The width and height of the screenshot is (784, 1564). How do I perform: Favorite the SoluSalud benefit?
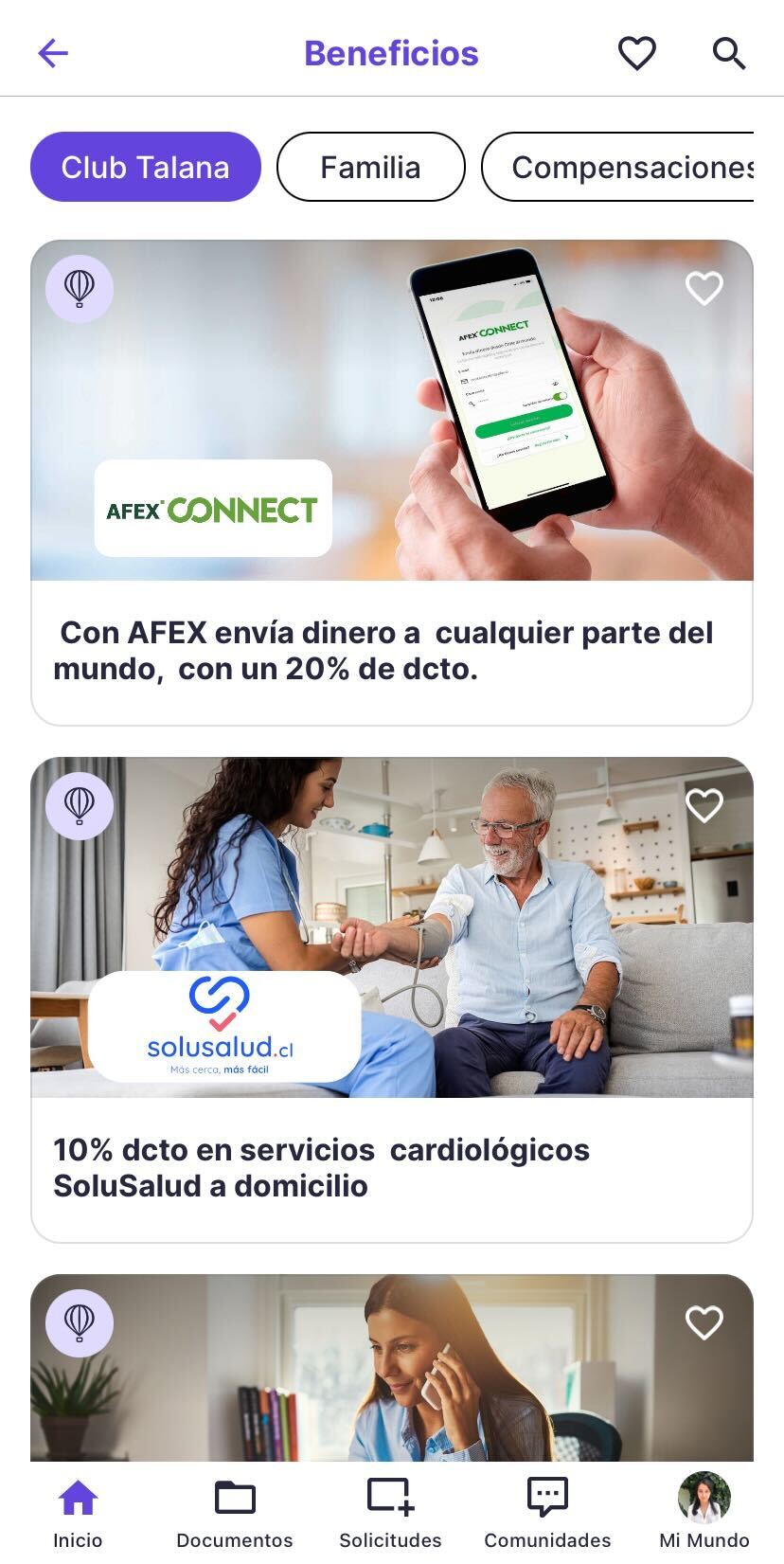[x=704, y=805]
